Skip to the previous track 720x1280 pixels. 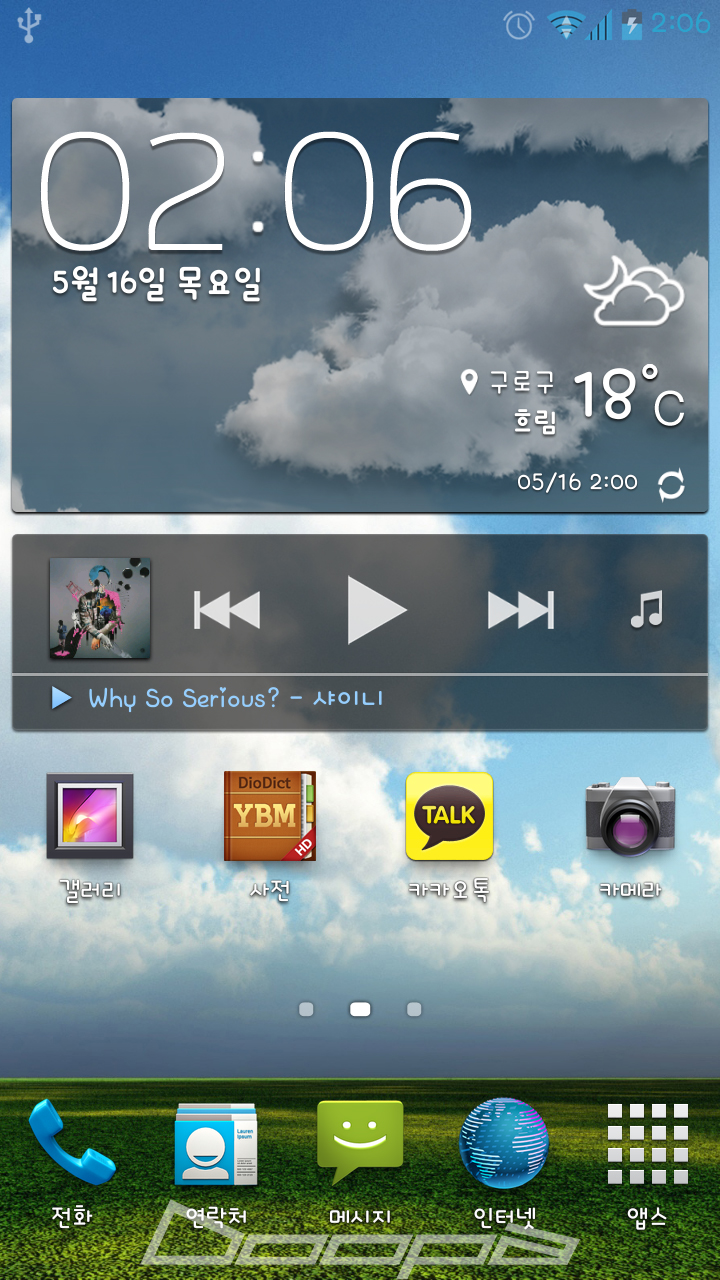tap(227, 609)
